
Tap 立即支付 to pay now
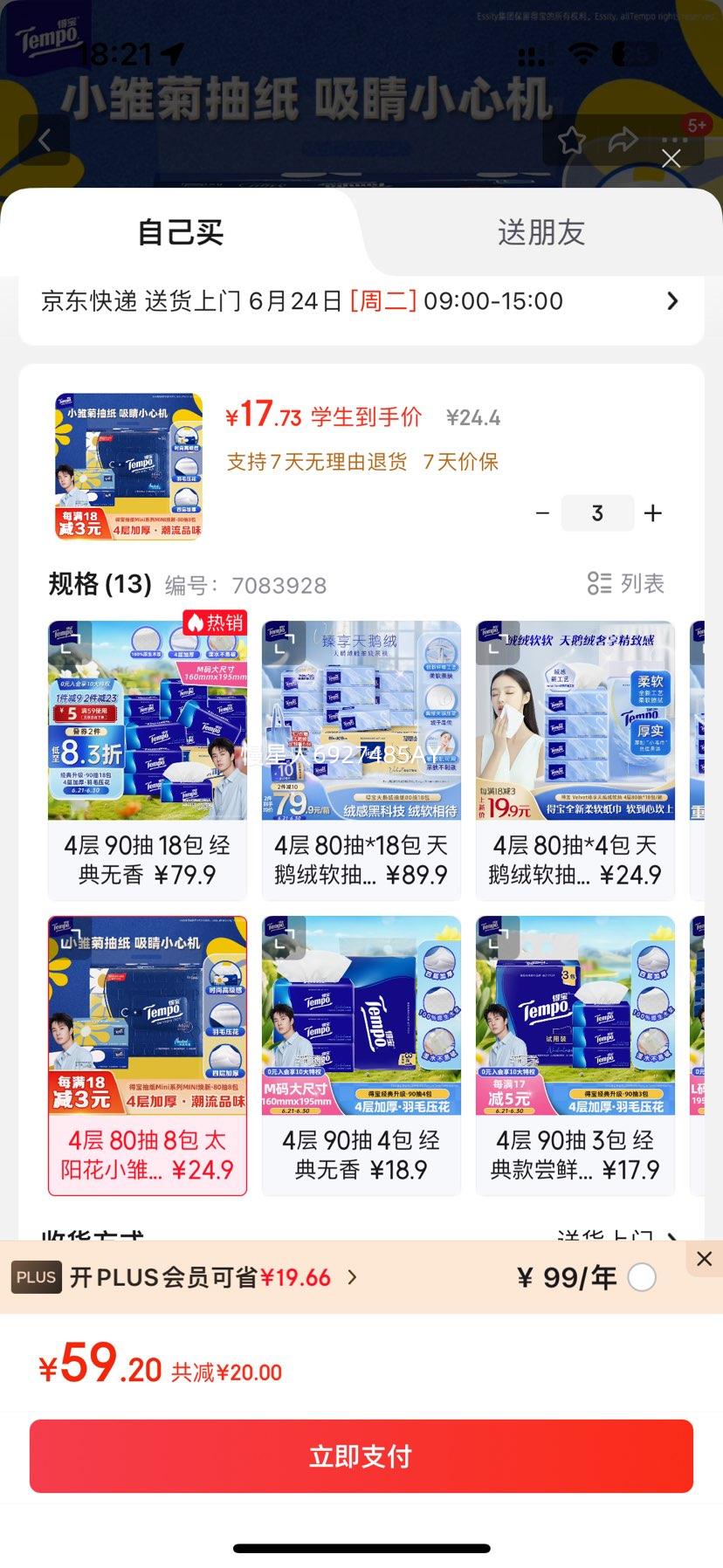click(x=361, y=1456)
